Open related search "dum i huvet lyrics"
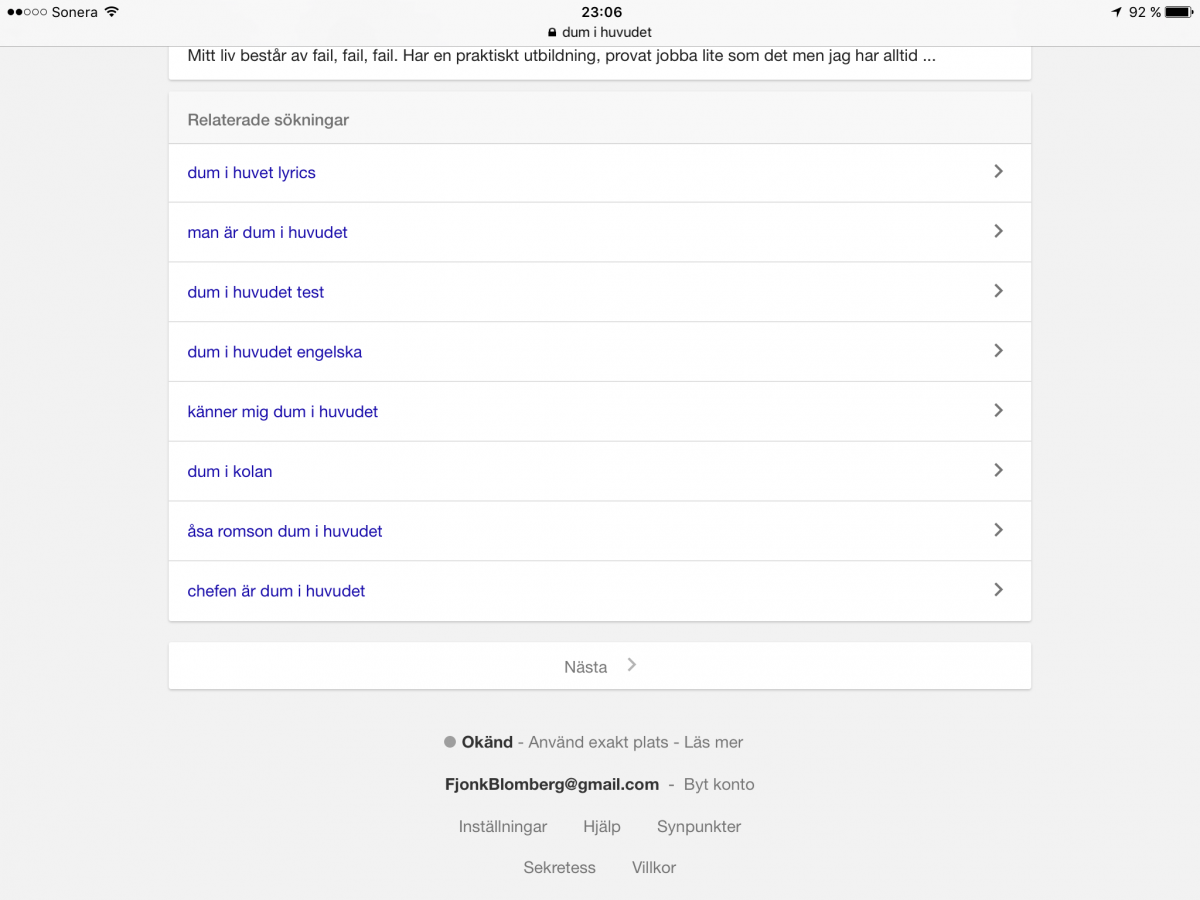Screen dimensions: 1200x900 pos(600,173)
